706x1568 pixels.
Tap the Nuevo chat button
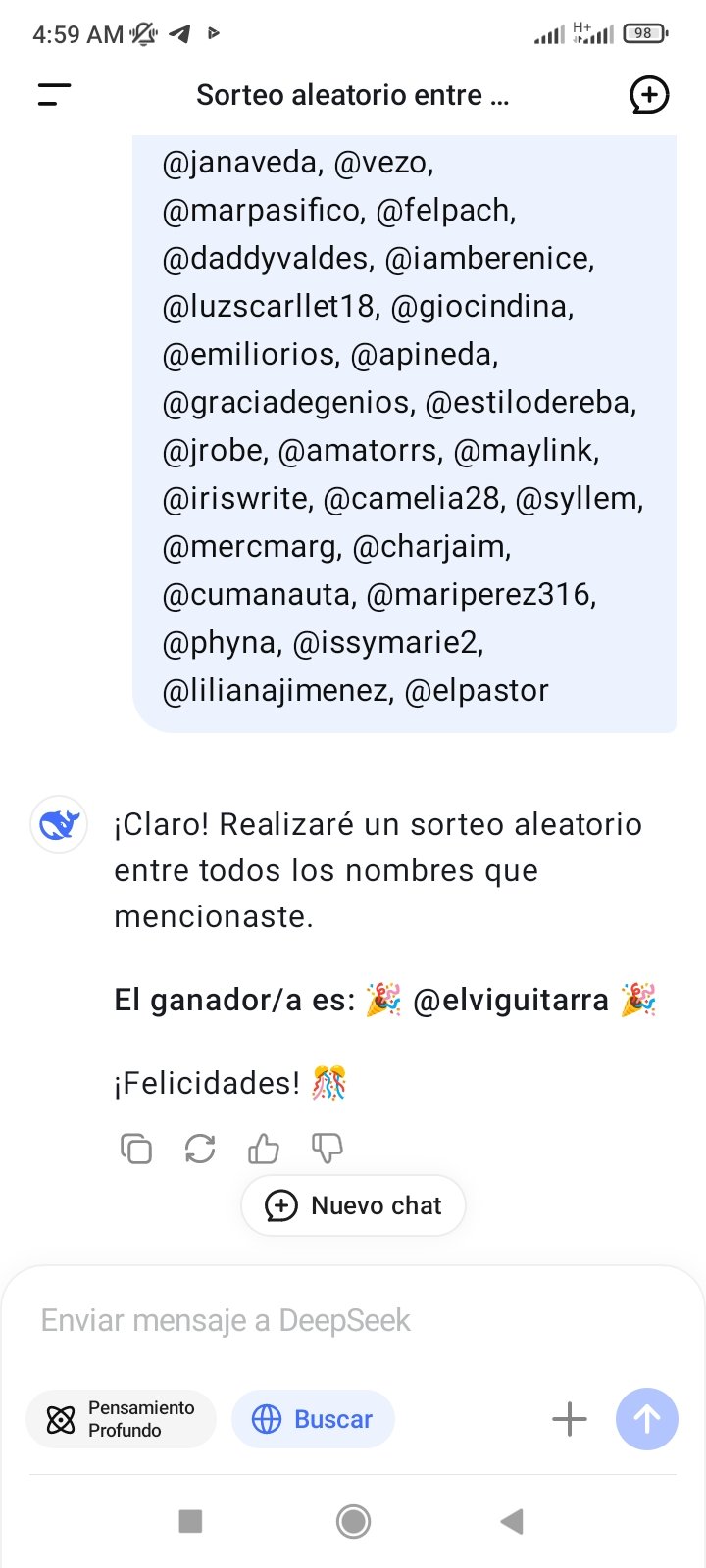click(x=353, y=1205)
